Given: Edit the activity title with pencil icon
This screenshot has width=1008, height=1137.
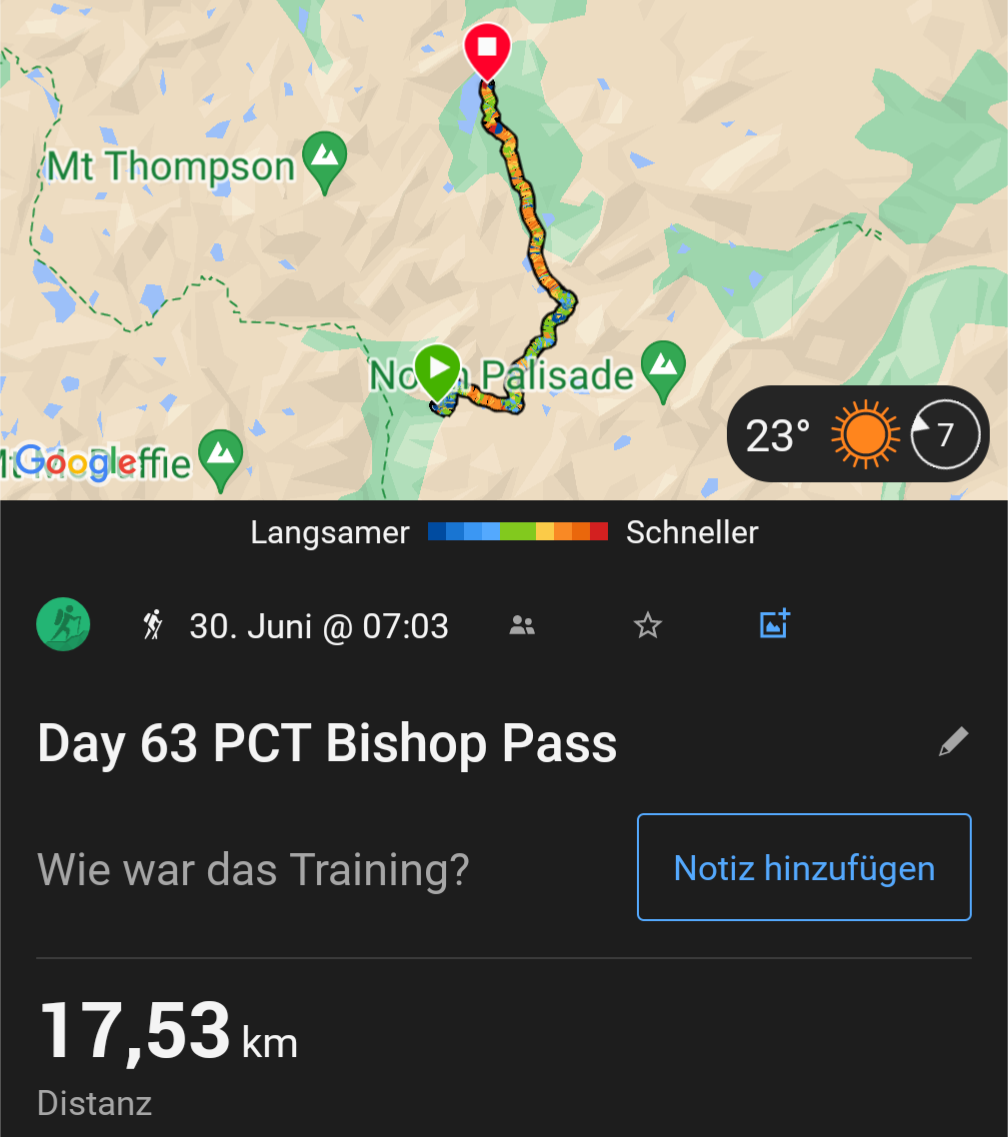Looking at the screenshot, I should pos(953,742).
